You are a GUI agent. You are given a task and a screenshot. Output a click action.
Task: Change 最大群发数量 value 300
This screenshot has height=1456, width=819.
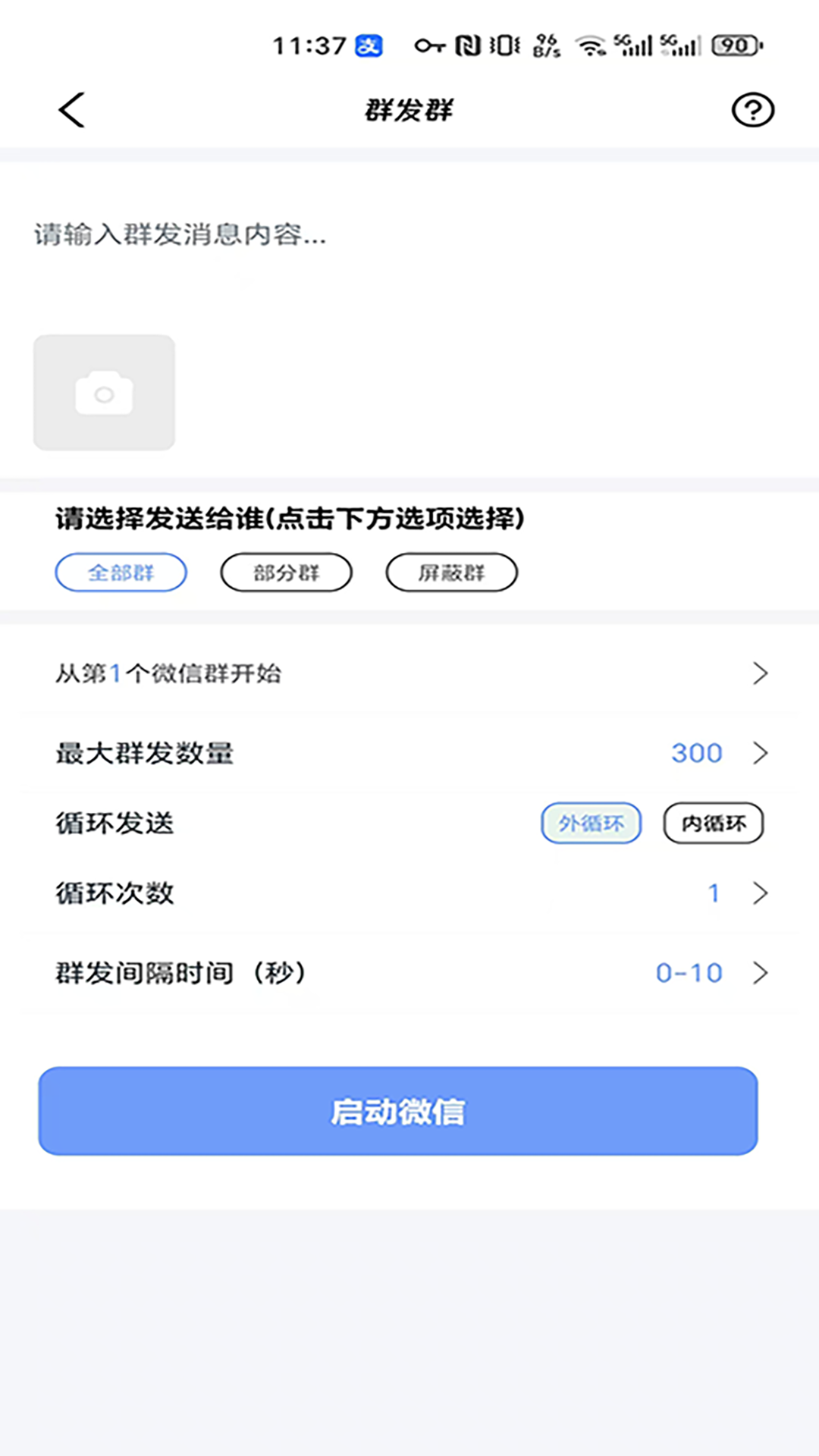696,753
